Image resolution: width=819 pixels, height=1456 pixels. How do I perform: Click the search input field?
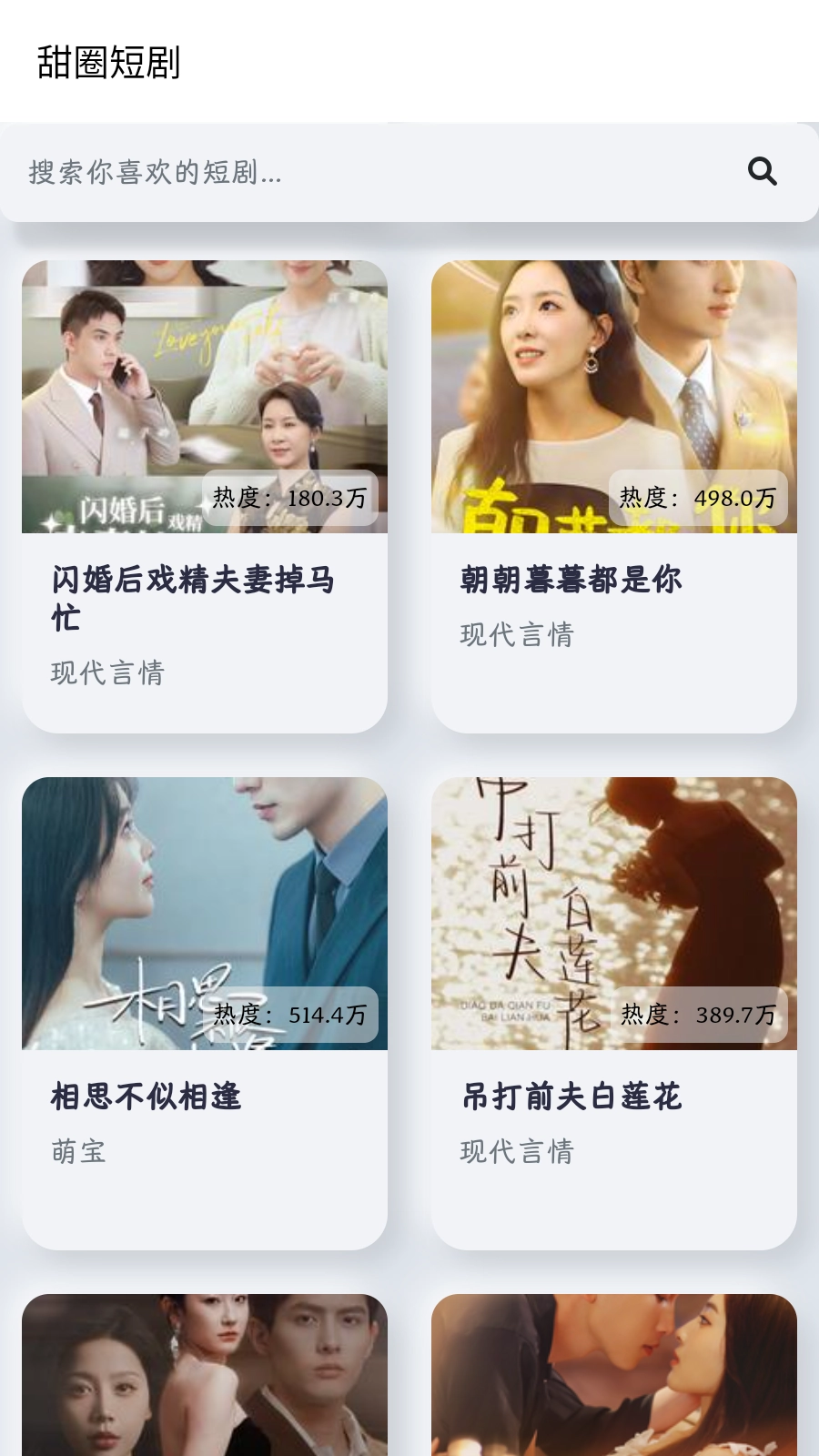coord(364,171)
